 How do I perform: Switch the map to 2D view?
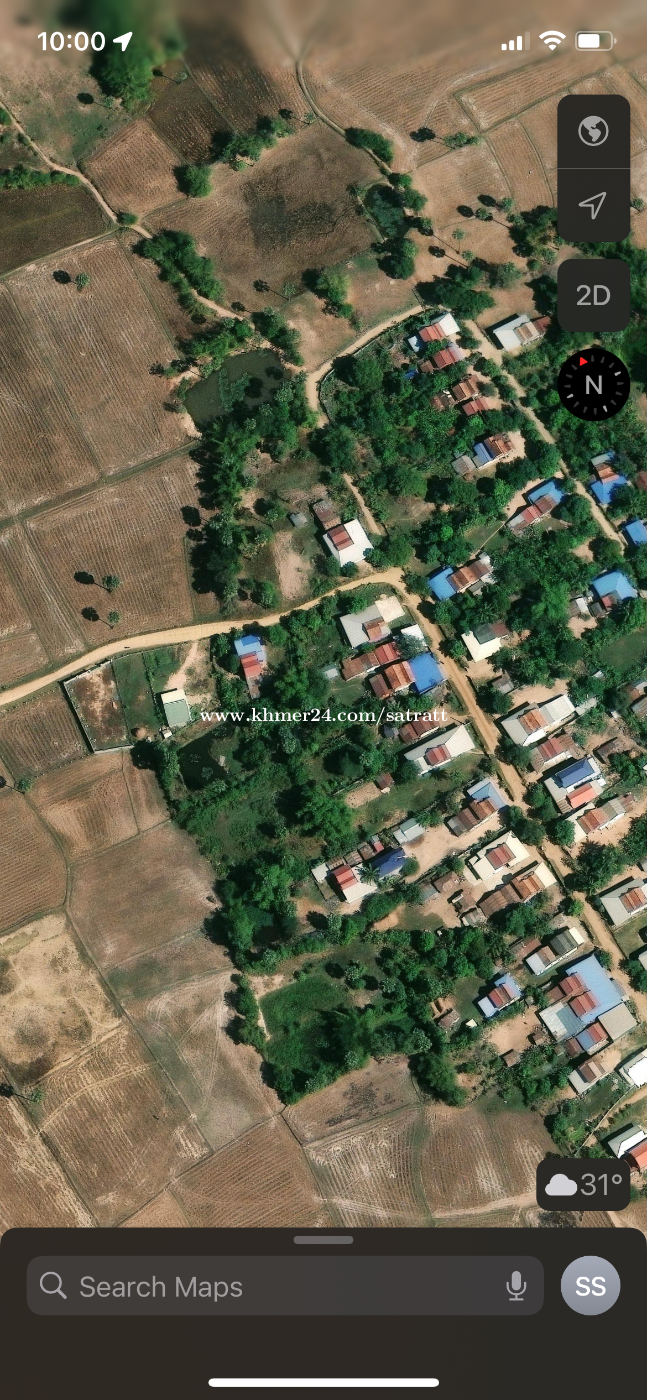pos(593,295)
